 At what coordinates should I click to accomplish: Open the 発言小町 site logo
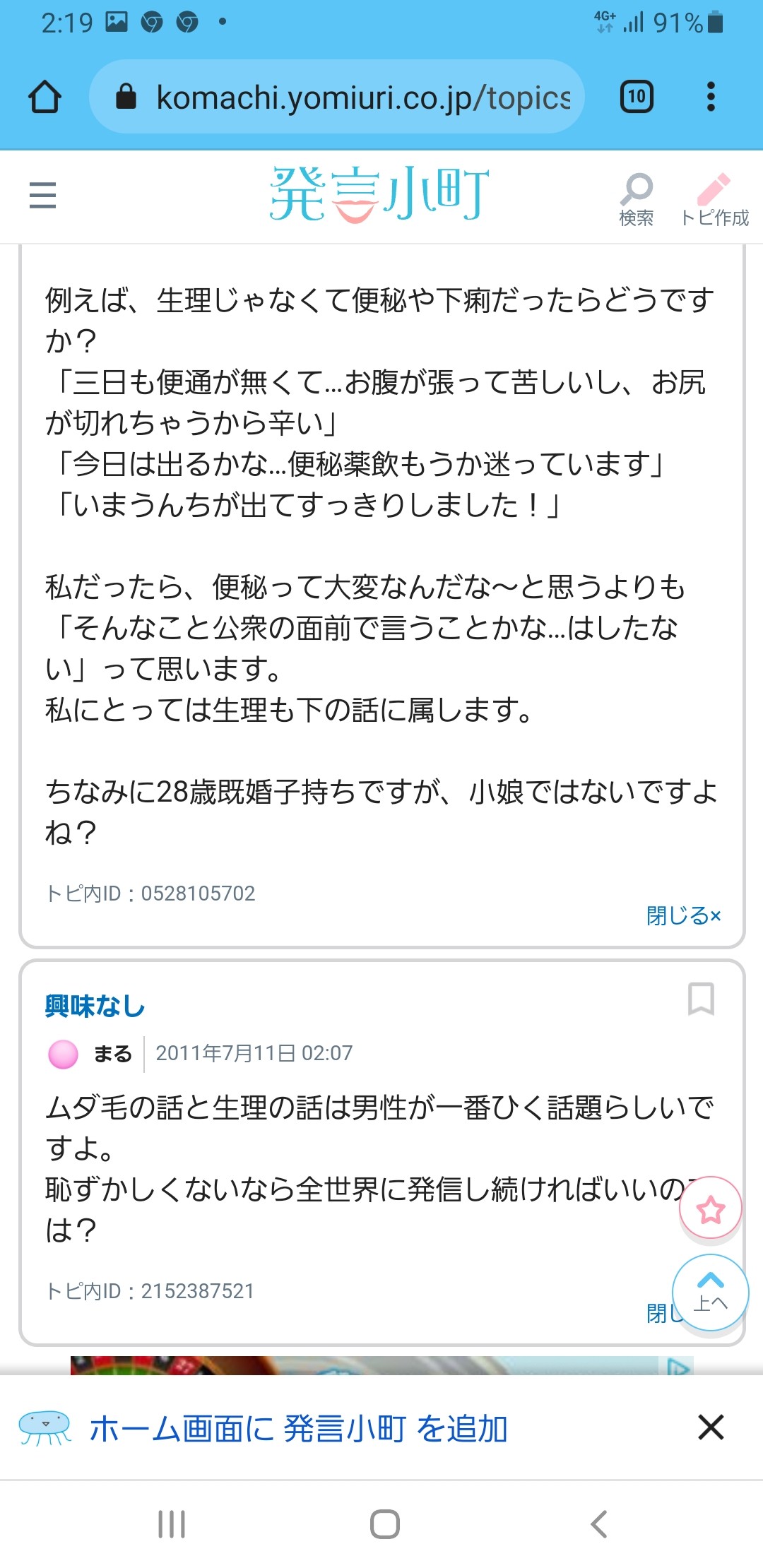(379, 194)
